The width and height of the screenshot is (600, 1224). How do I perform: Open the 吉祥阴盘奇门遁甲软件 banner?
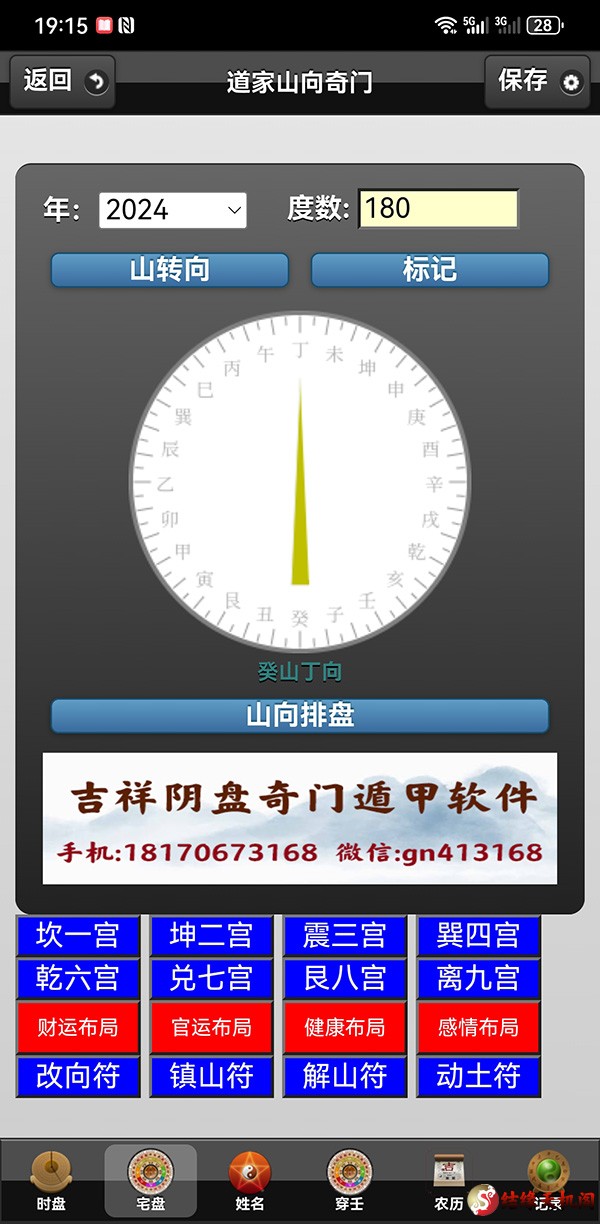(300, 818)
